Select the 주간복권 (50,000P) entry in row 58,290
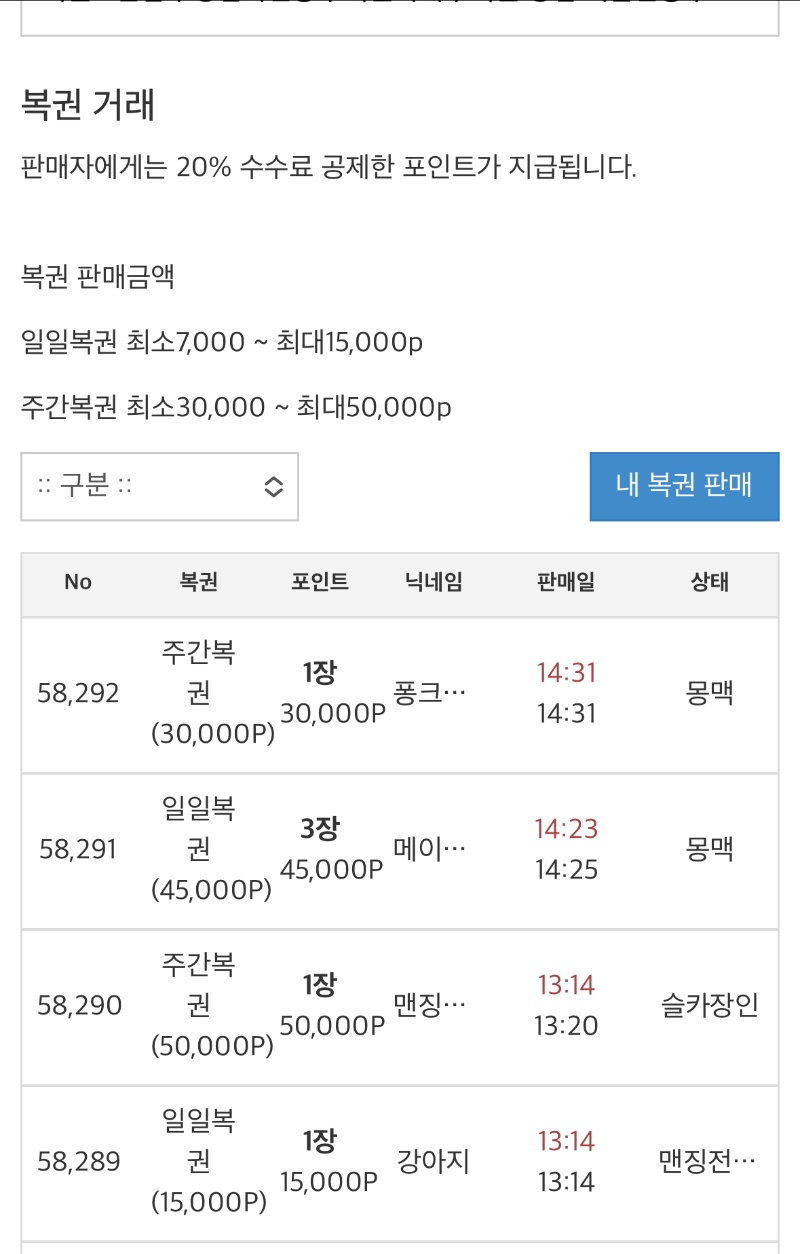 click(196, 1006)
